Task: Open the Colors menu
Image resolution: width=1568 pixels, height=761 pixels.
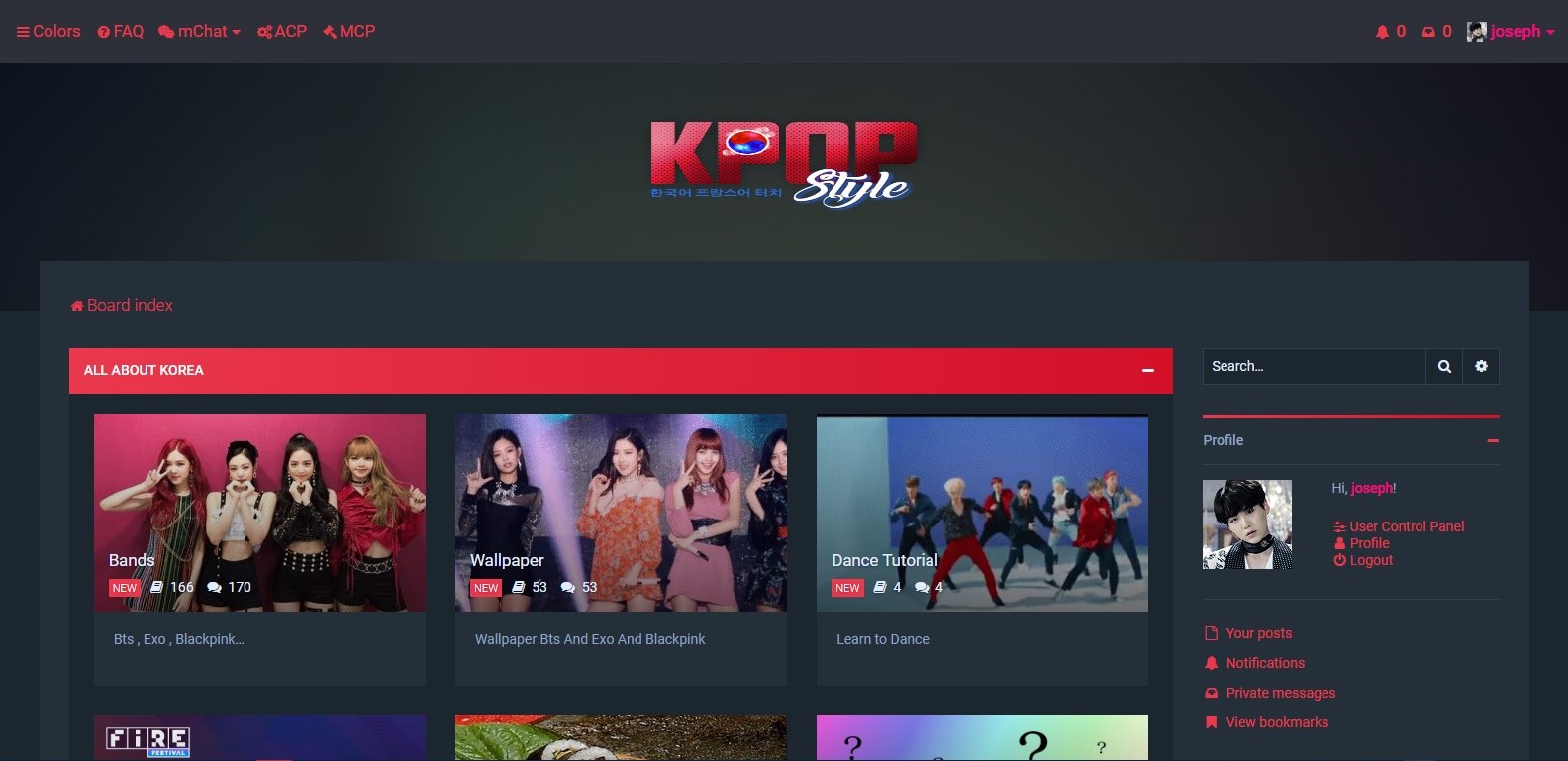Action: (x=49, y=32)
